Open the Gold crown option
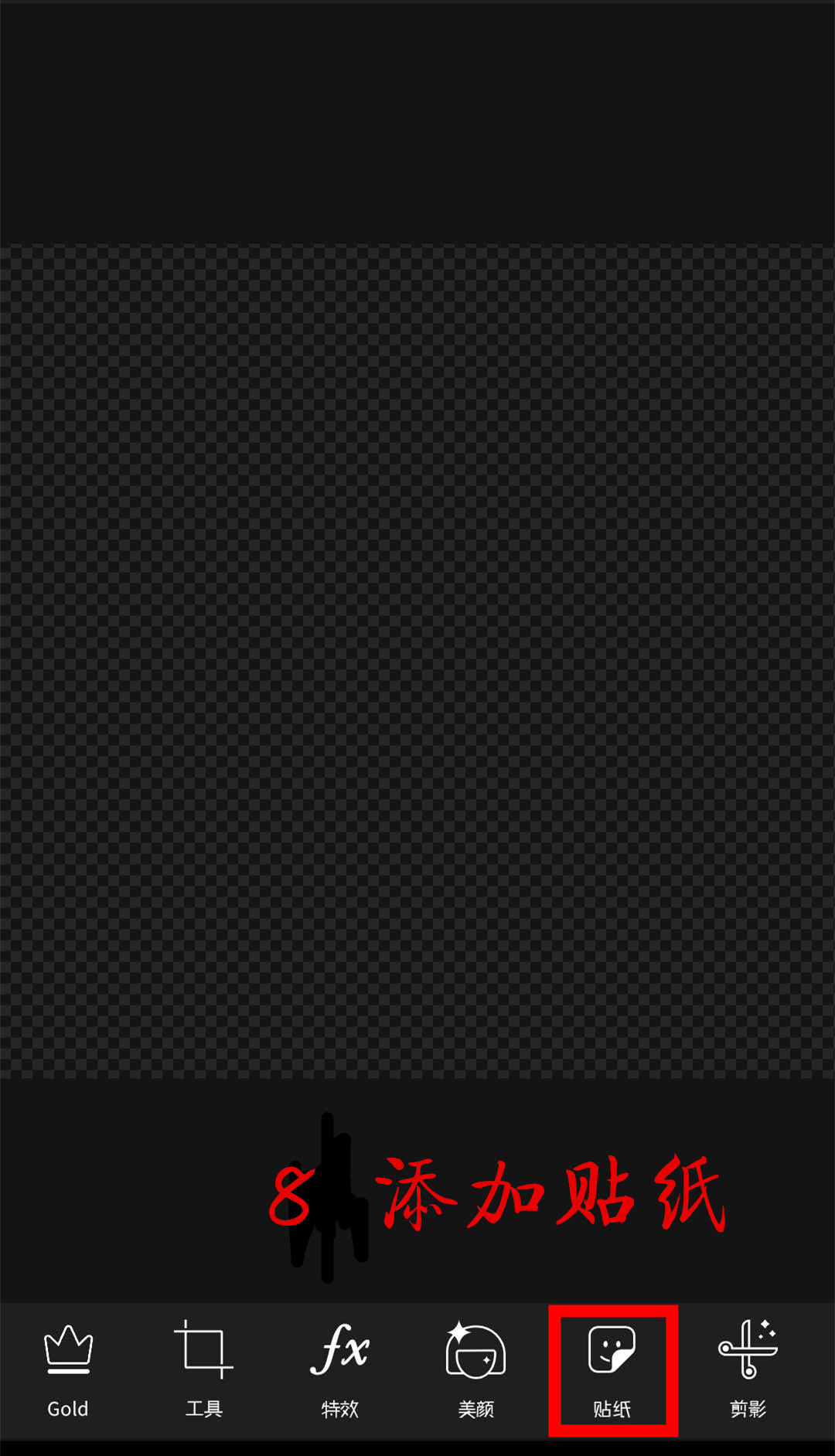835x1456 pixels. click(68, 1369)
